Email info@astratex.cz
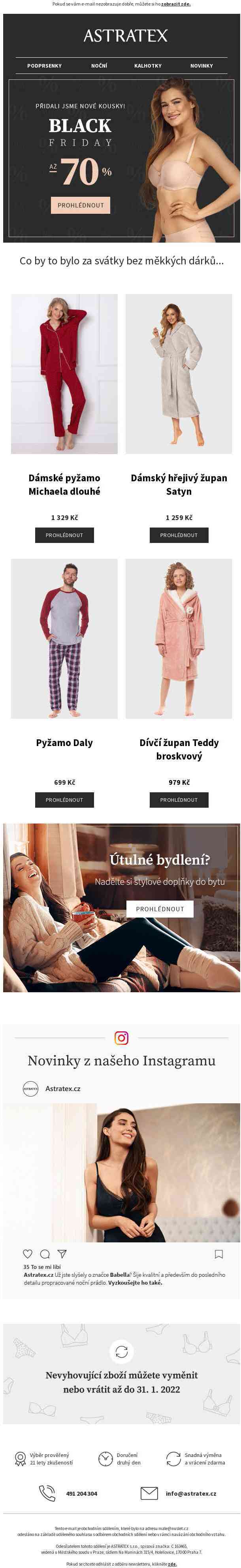This screenshot has height=1568, width=241. 190,1493
